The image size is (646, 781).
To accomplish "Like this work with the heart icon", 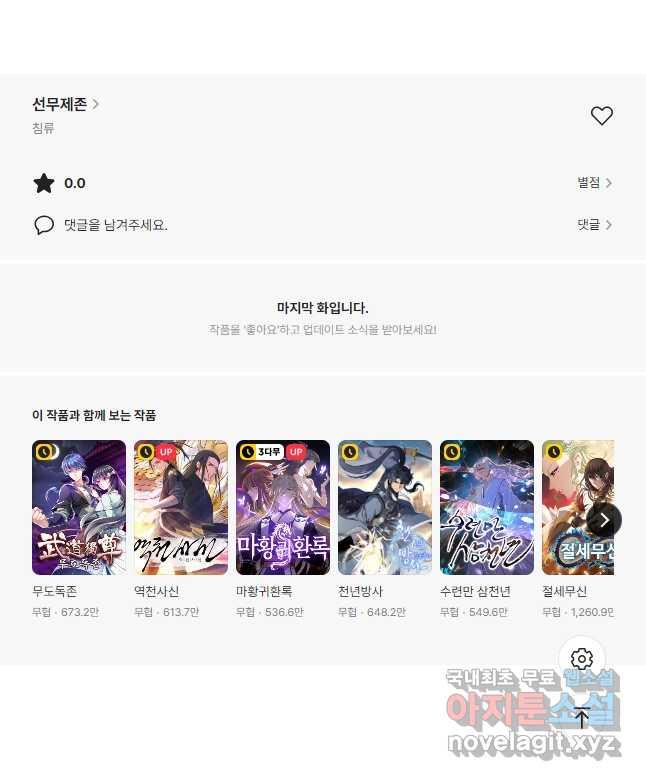I will pos(601,116).
